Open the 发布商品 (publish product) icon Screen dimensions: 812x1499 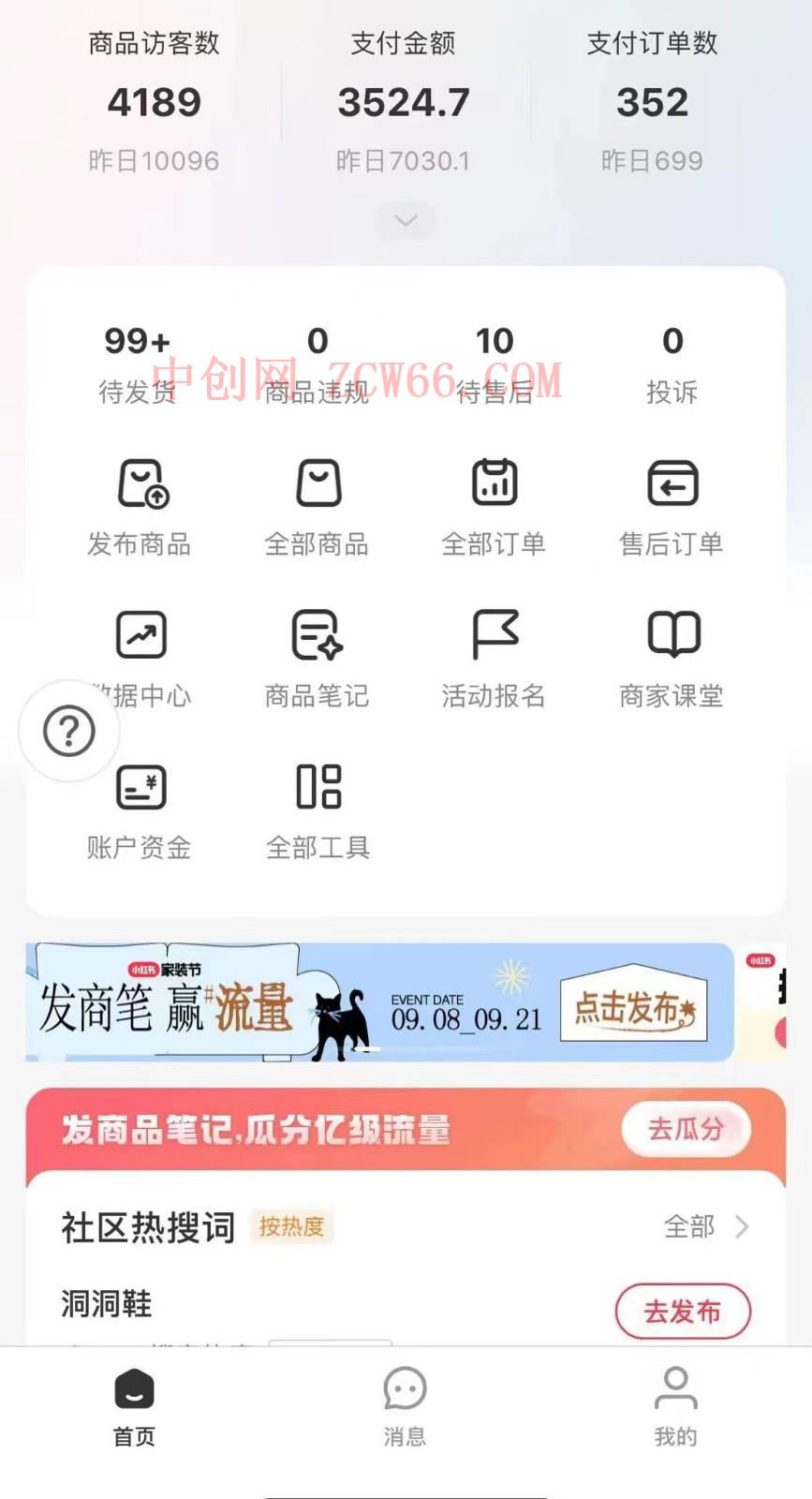click(x=140, y=506)
